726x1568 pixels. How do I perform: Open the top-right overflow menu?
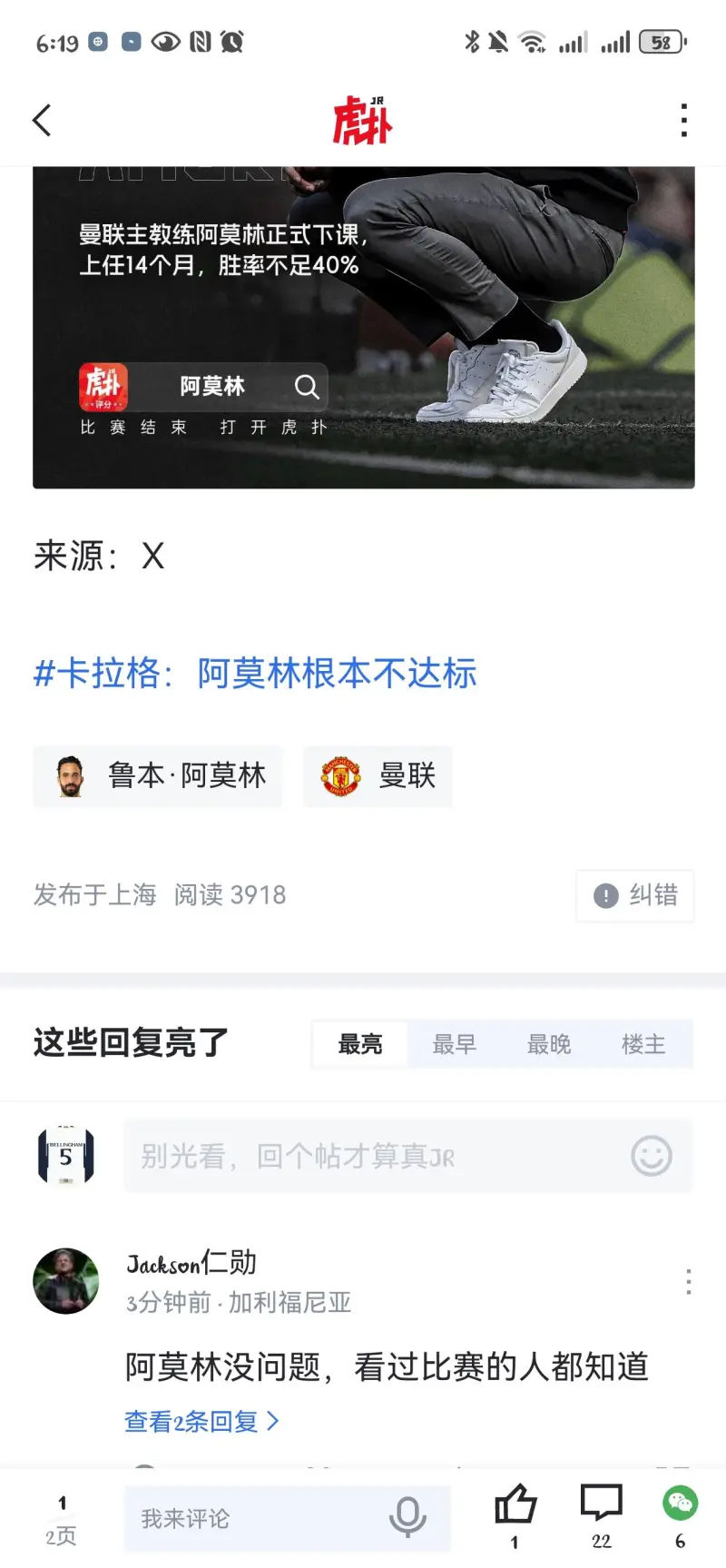pyautogui.click(x=684, y=120)
